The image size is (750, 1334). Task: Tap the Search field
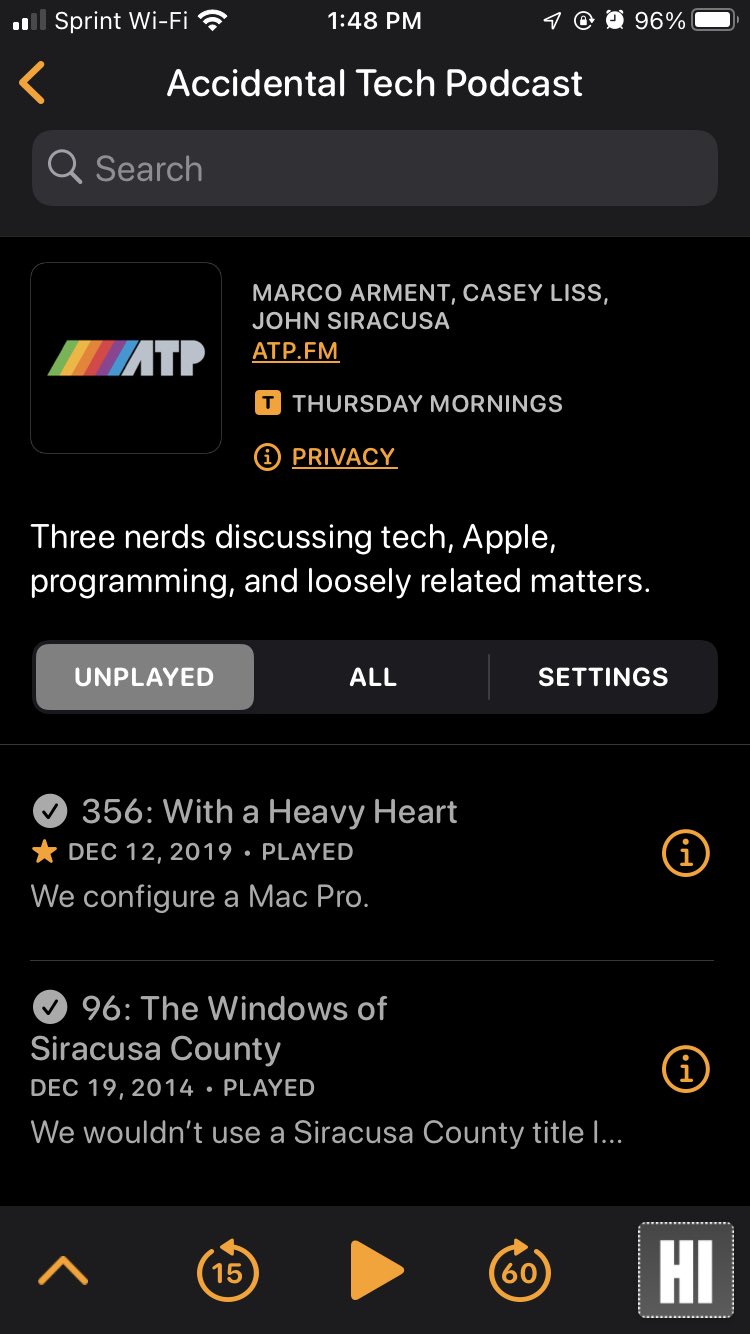[x=375, y=168]
